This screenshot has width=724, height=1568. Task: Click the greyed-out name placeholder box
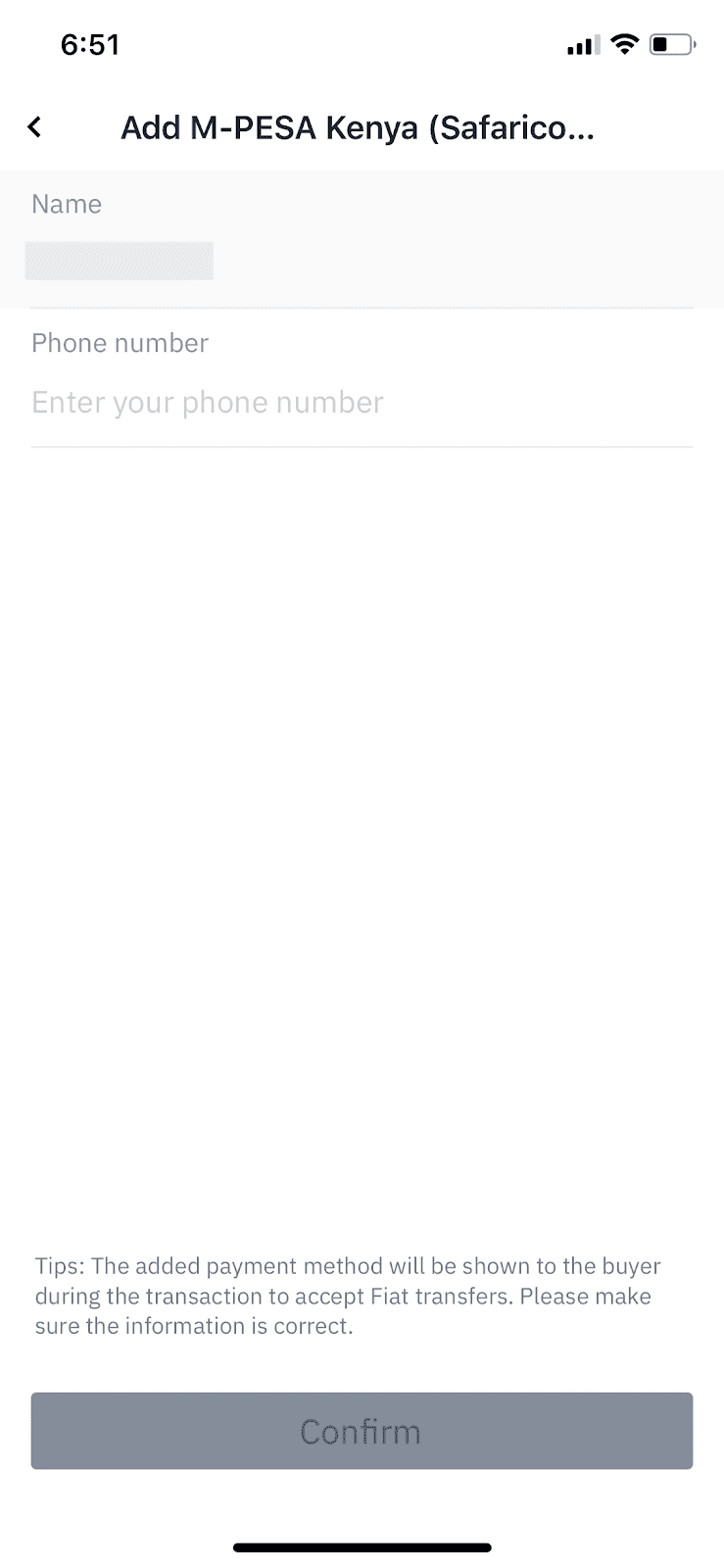pyautogui.click(x=120, y=261)
